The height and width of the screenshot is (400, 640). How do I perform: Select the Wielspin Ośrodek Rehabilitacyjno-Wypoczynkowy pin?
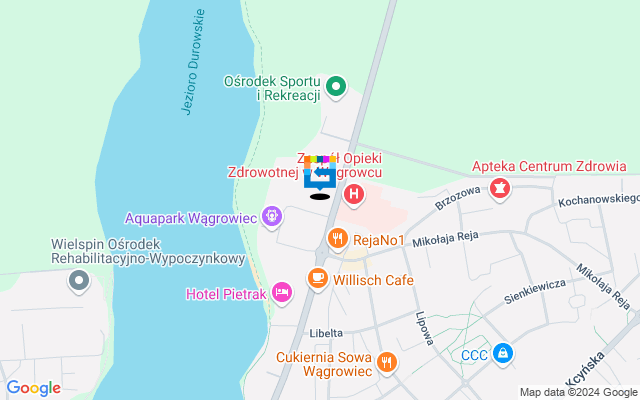coord(78,282)
